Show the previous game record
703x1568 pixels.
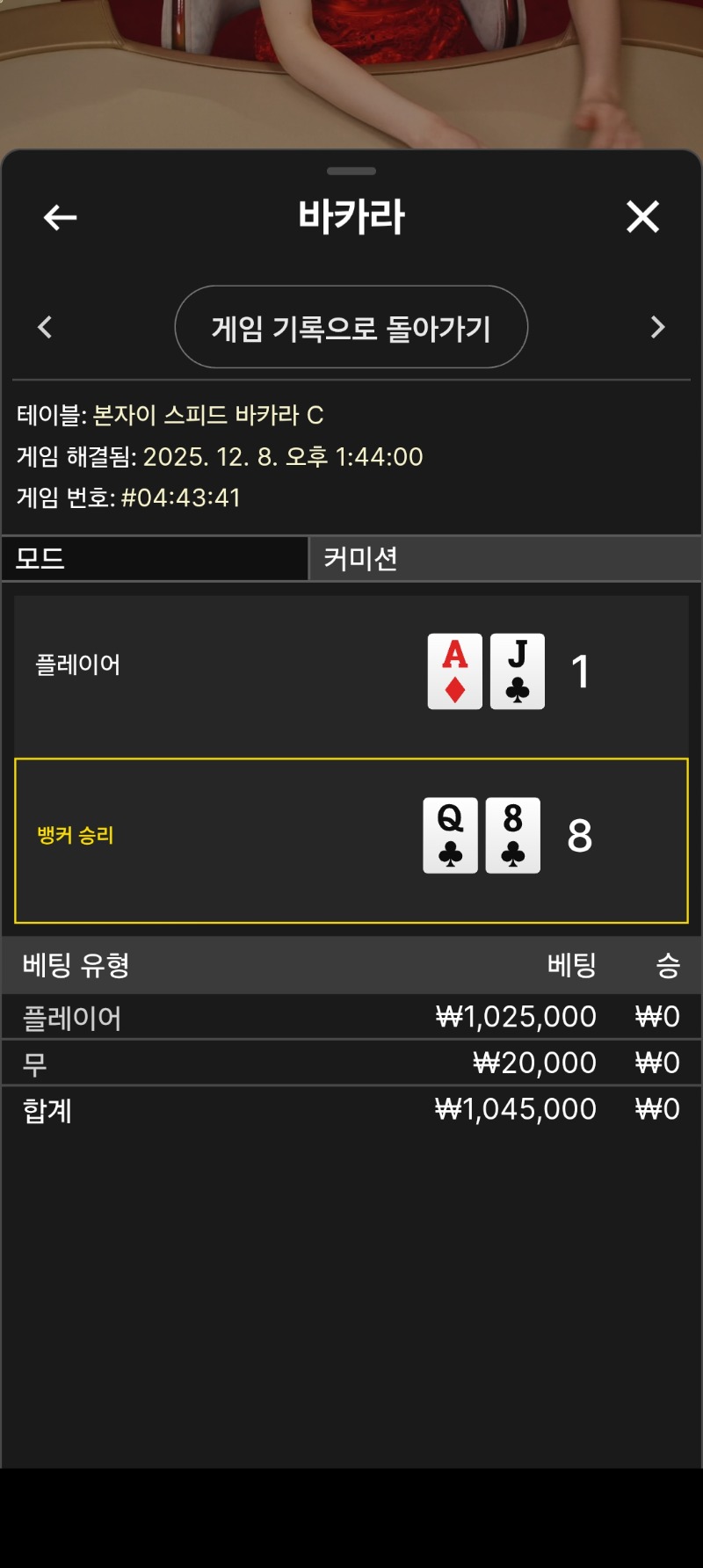pos(46,327)
